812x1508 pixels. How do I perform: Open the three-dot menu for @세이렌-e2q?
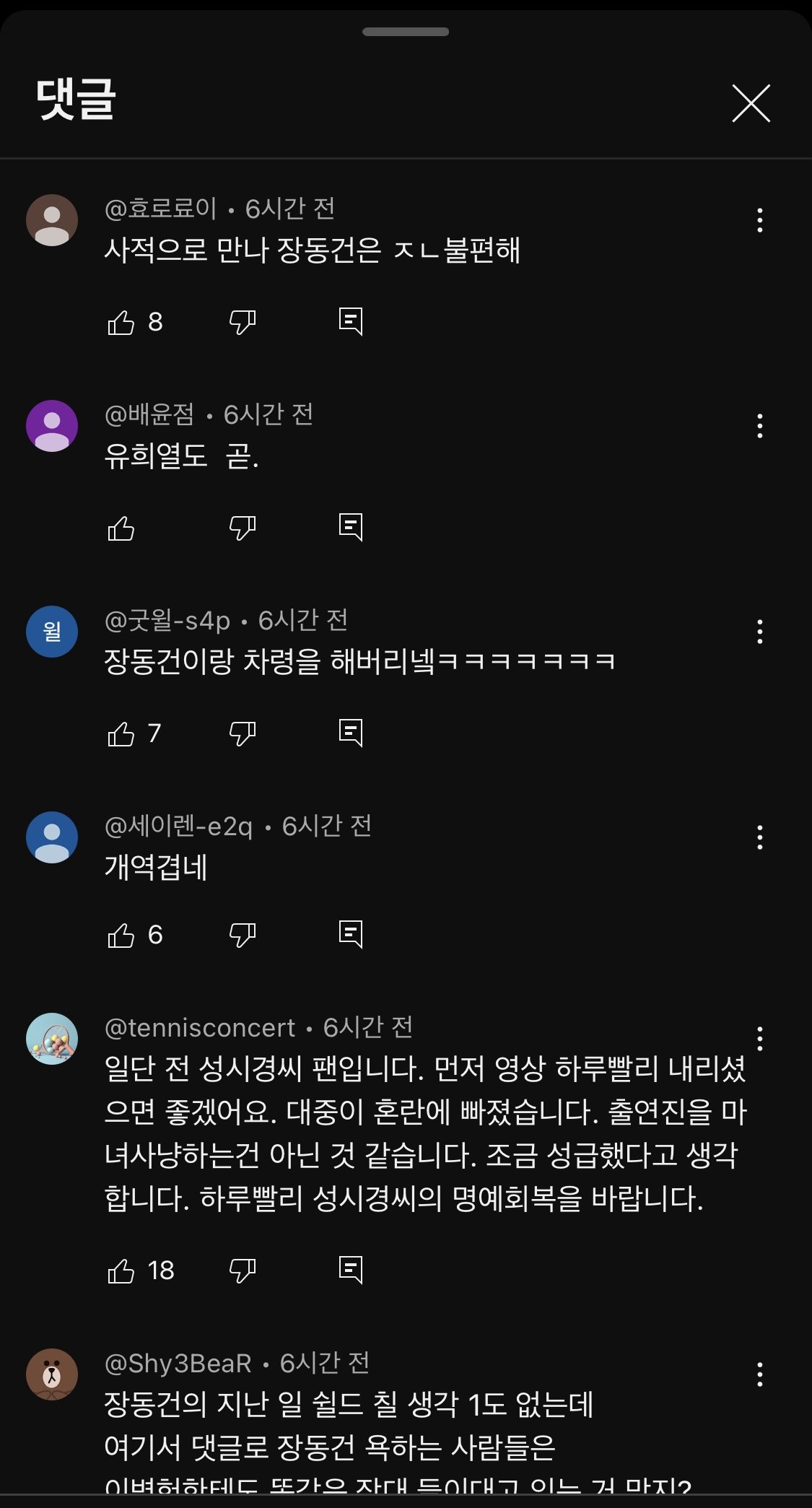pyautogui.click(x=759, y=837)
